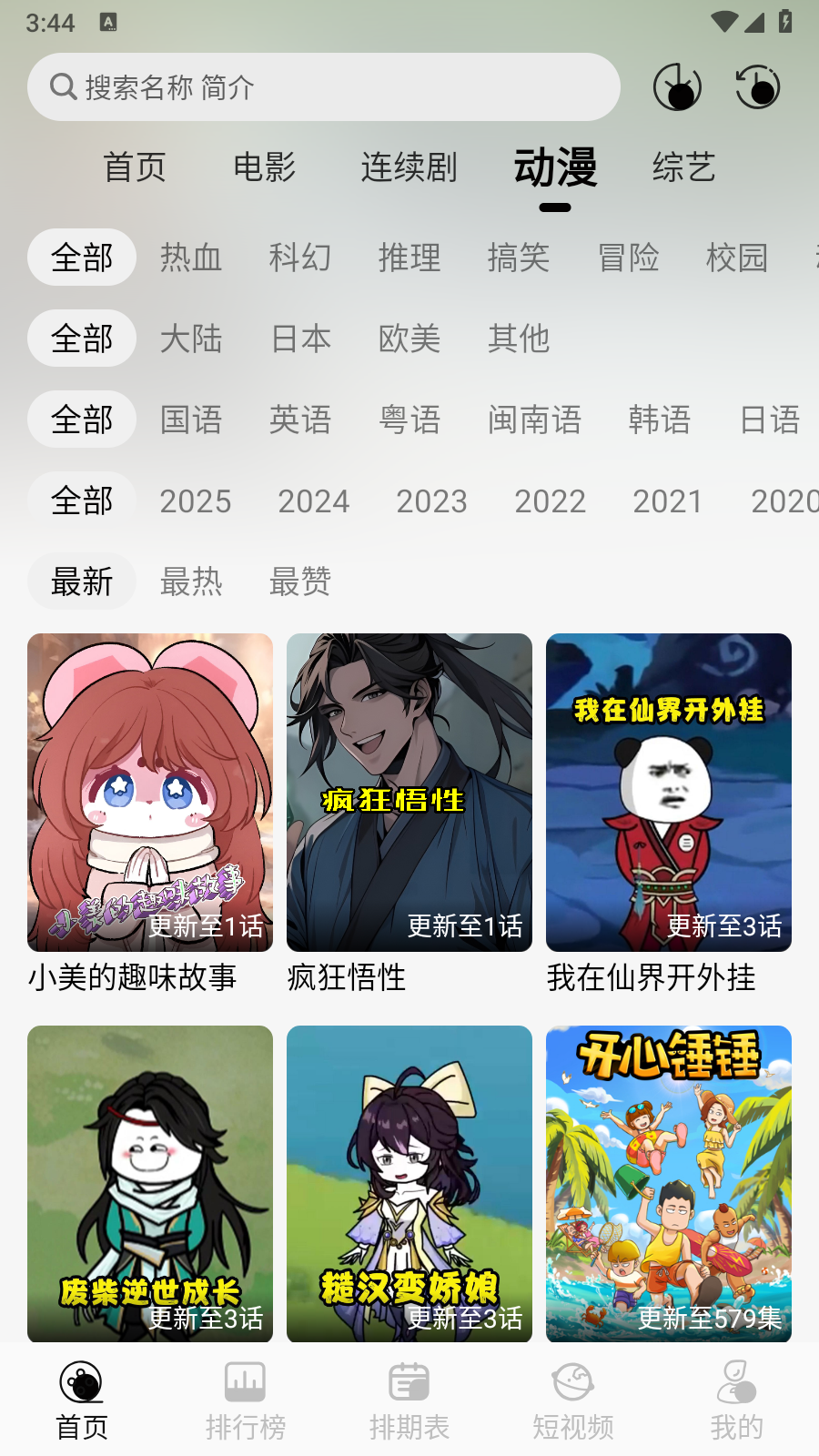Go to the 综艺 top tab

pos(683,167)
